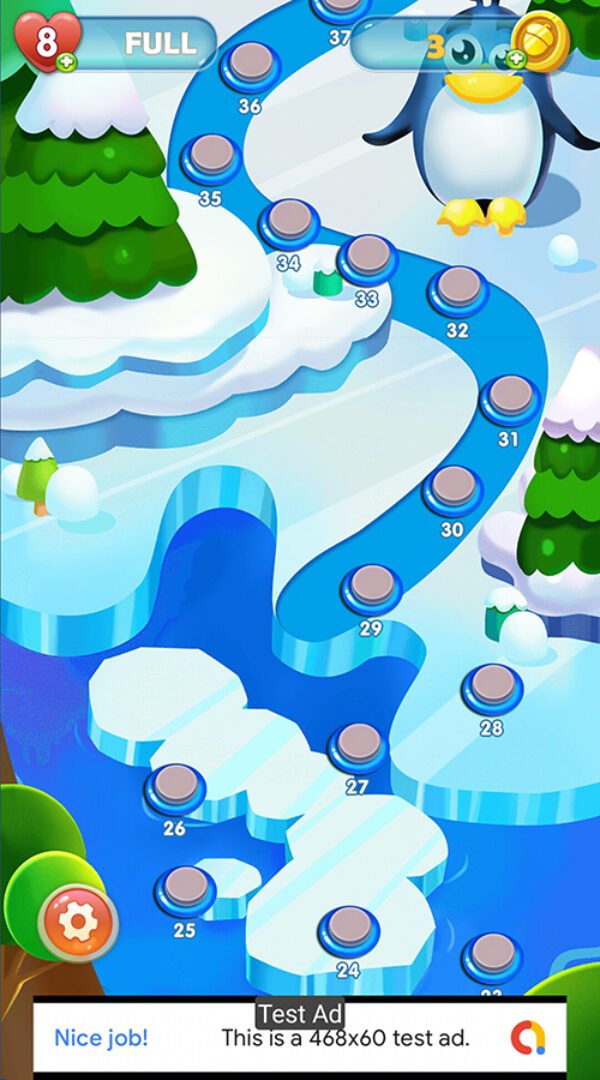
Task: Add more coins with the coin plus
Action: tap(517, 59)
